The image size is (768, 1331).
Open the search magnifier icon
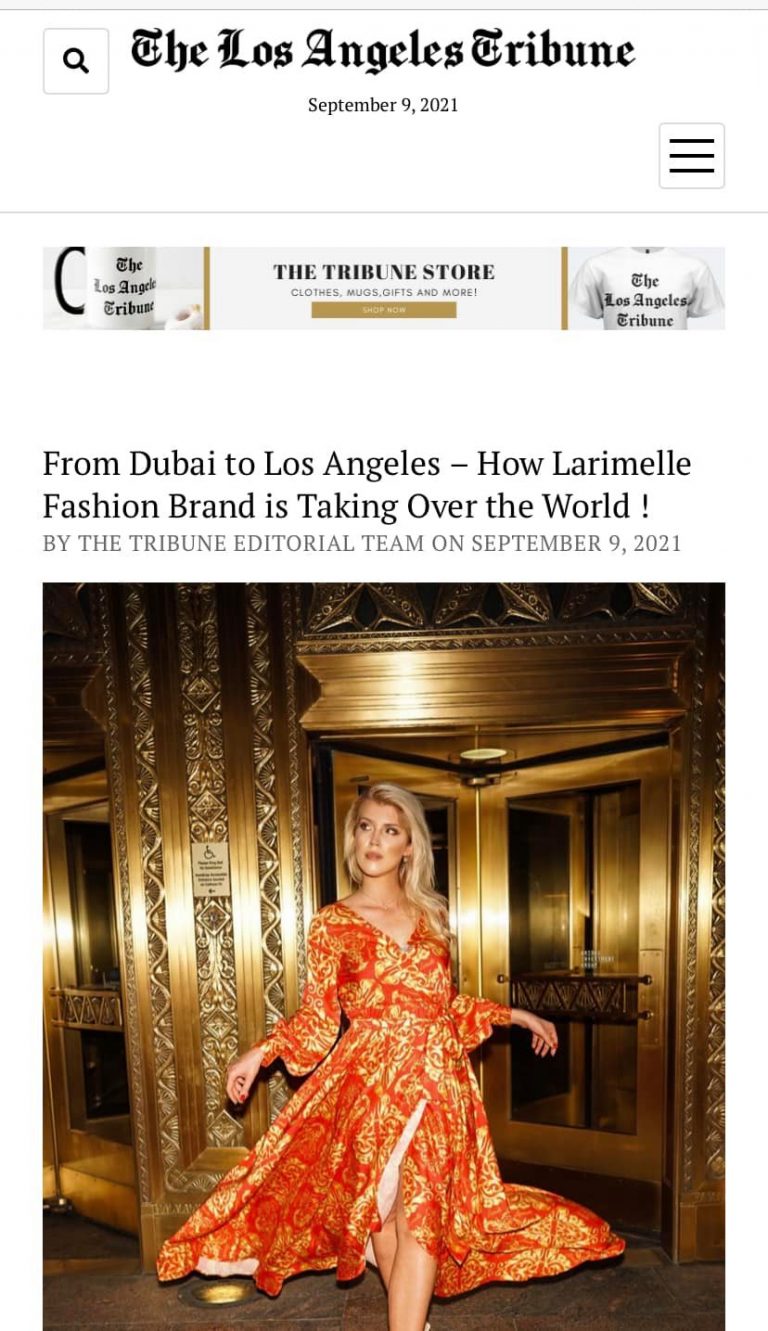(x=76, y=61)
